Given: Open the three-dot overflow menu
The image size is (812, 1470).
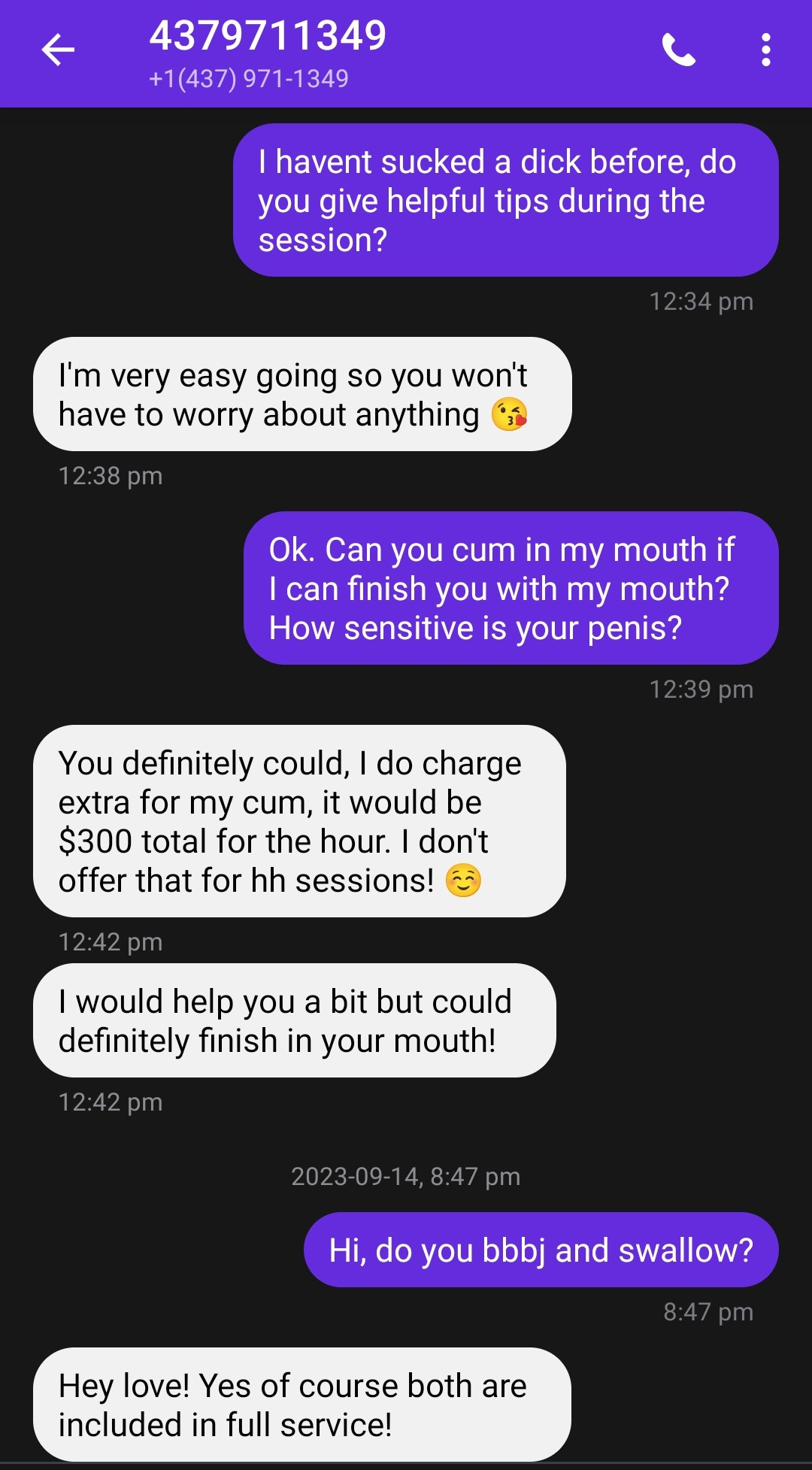Looking at the screenshot, I should click(x=765, y=50).
